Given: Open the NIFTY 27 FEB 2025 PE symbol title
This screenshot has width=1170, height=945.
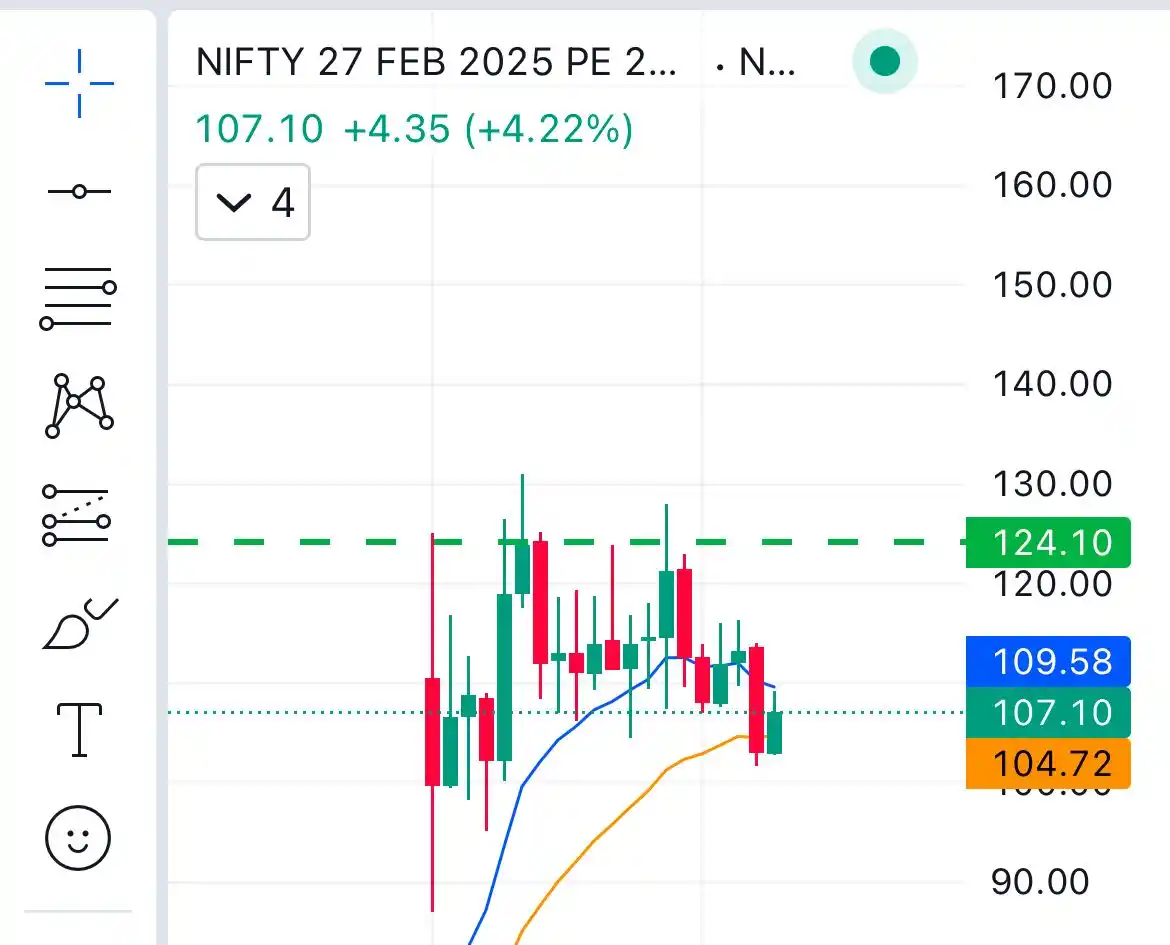Looking at the screenshot, I should pyautogui.click(x=437, y=63).
